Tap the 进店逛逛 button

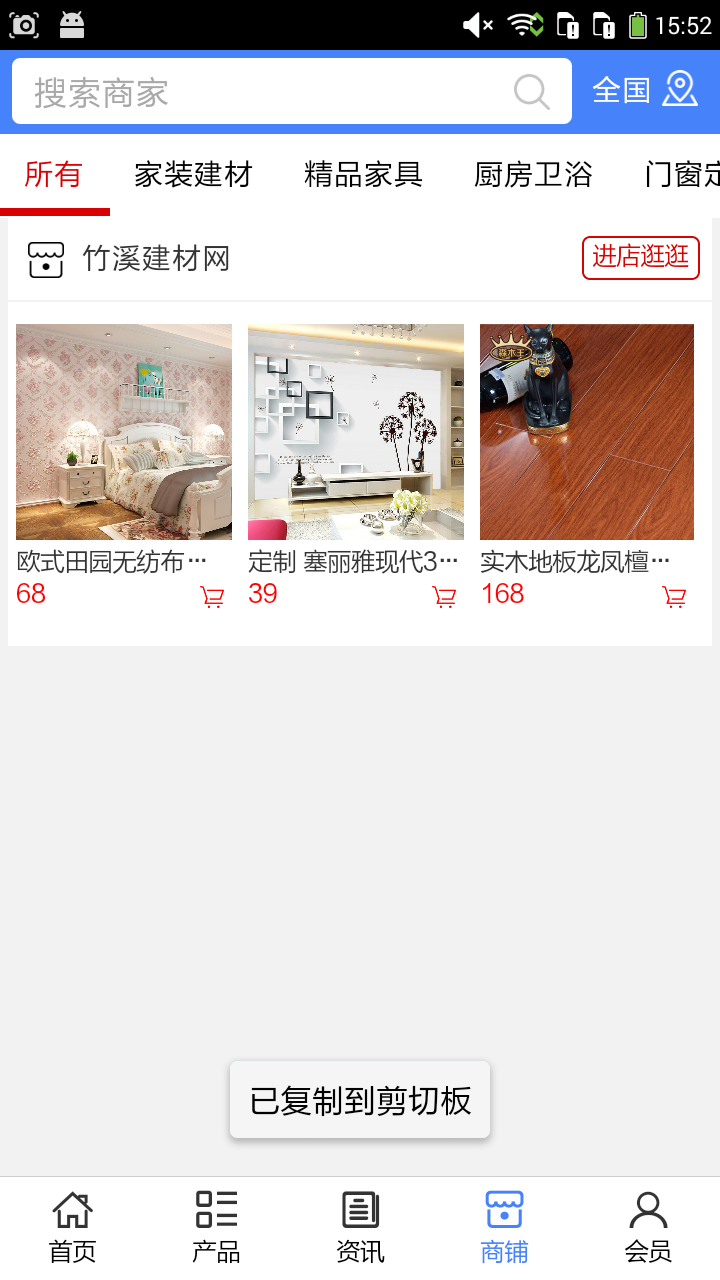(640, 257)
